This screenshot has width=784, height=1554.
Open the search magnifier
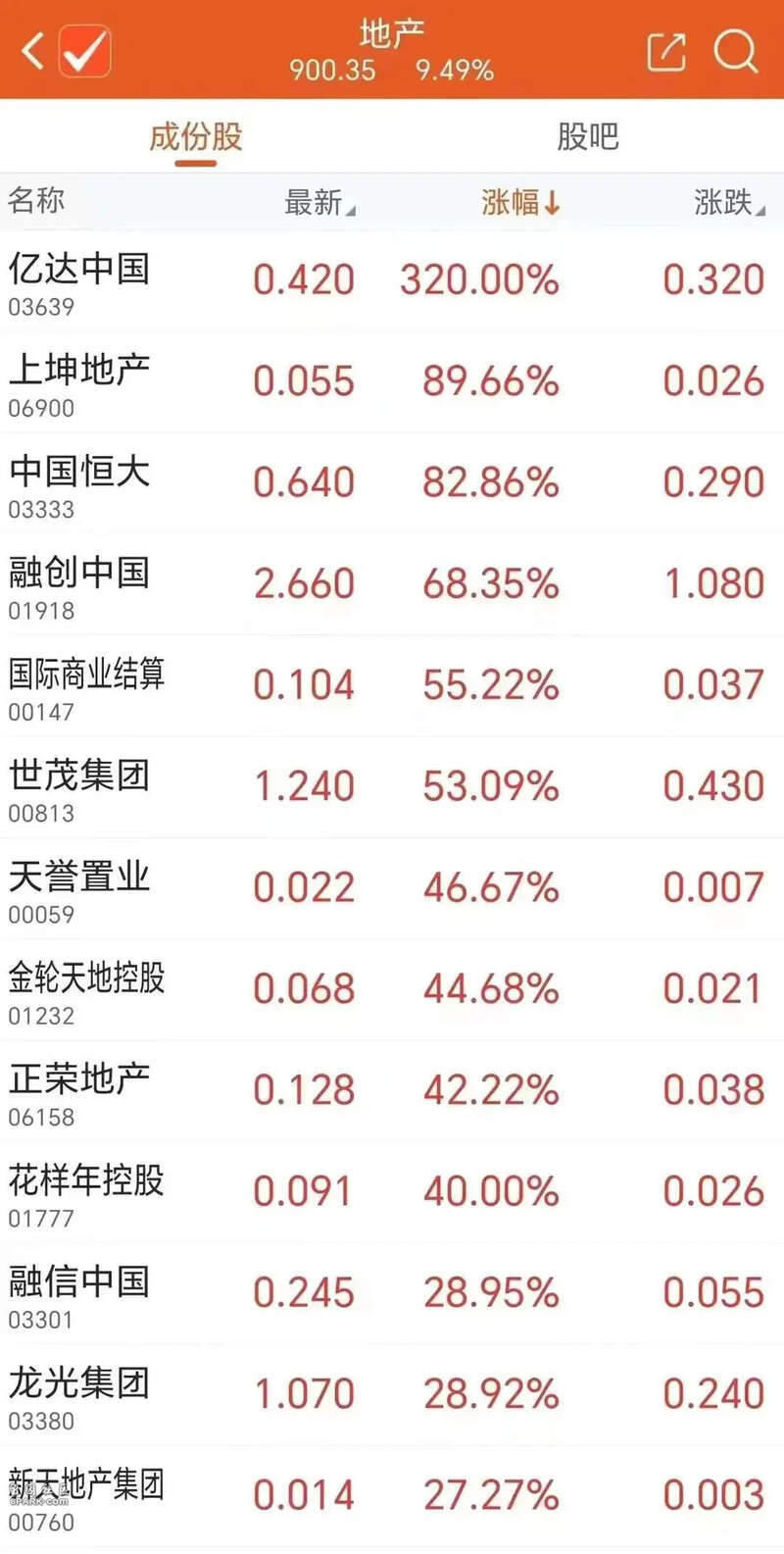735,50
